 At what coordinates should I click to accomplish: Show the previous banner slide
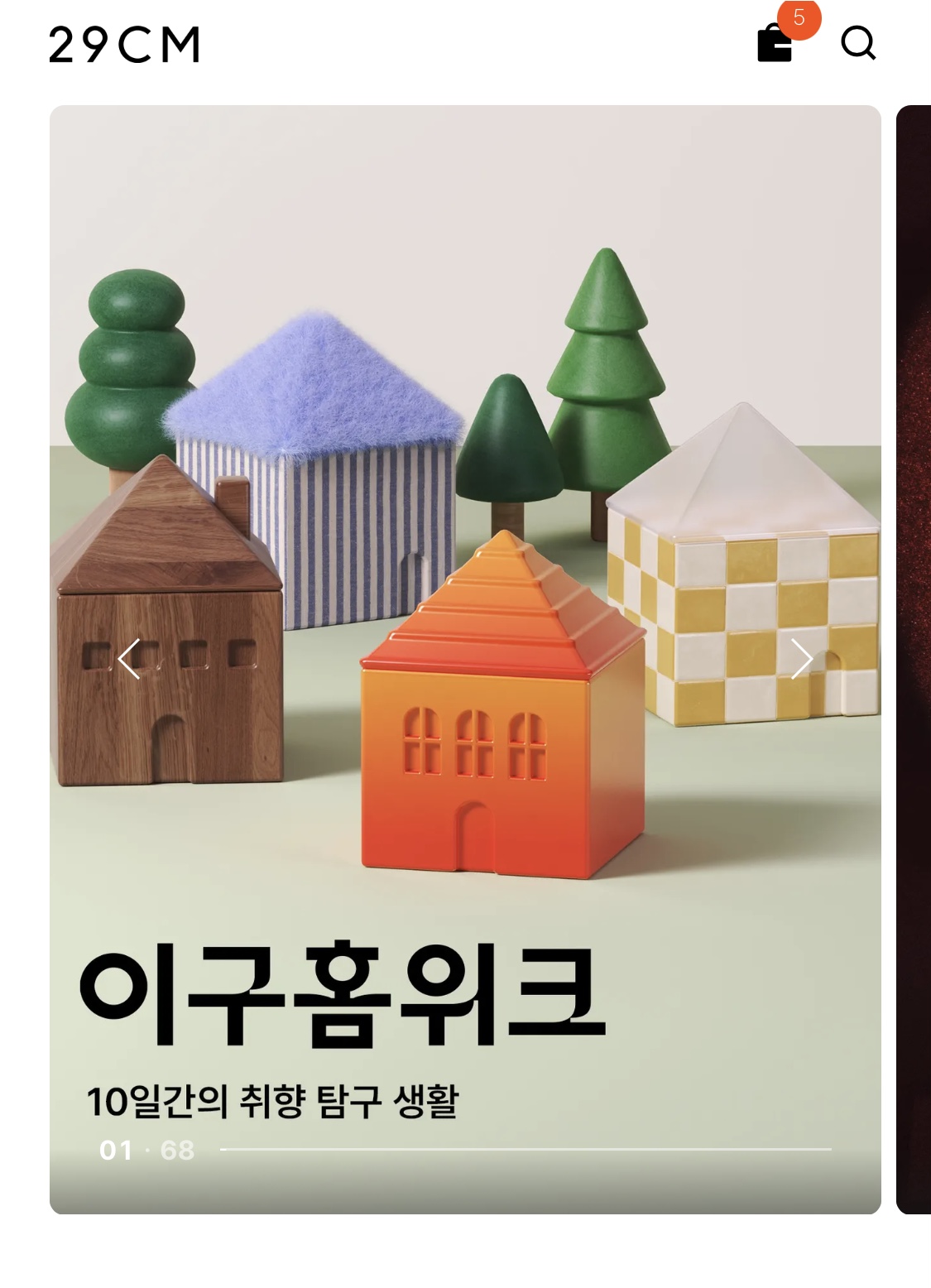[129, 659]
